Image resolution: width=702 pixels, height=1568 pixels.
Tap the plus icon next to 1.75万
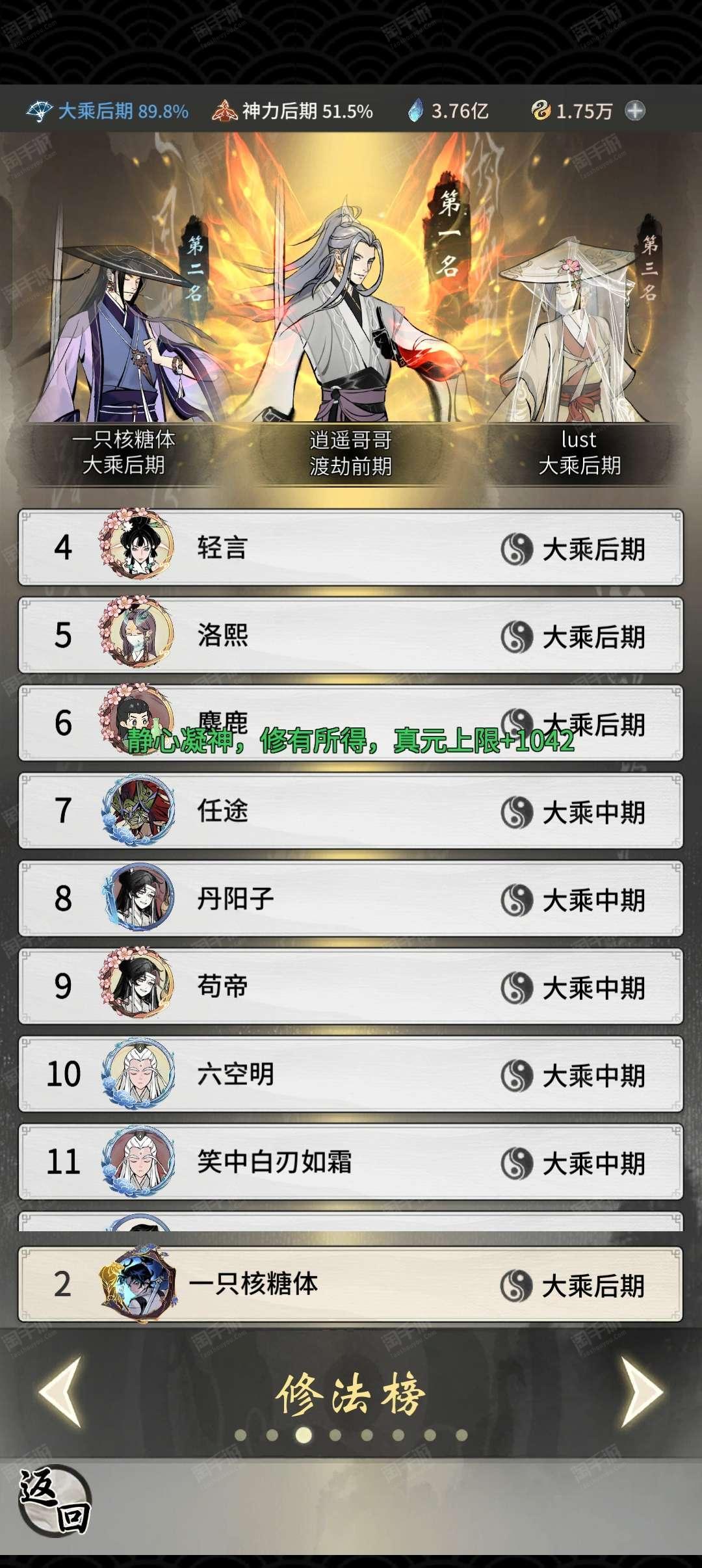point(635,111)
